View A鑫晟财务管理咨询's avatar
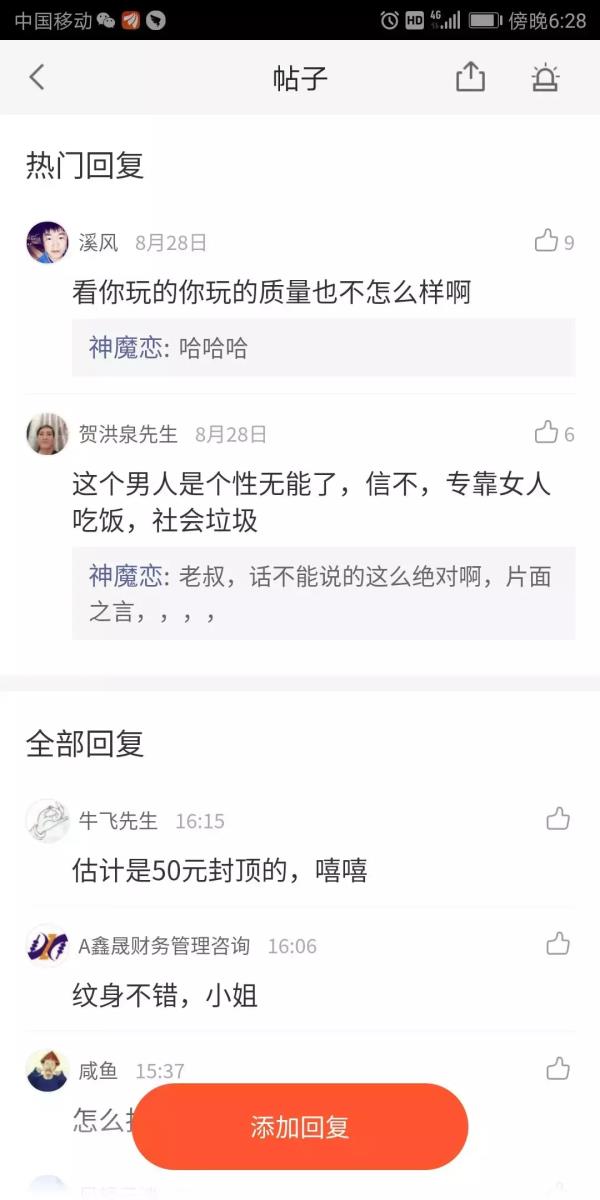Viewport: 600px width, 1200px height. click(x=47, y=945)
